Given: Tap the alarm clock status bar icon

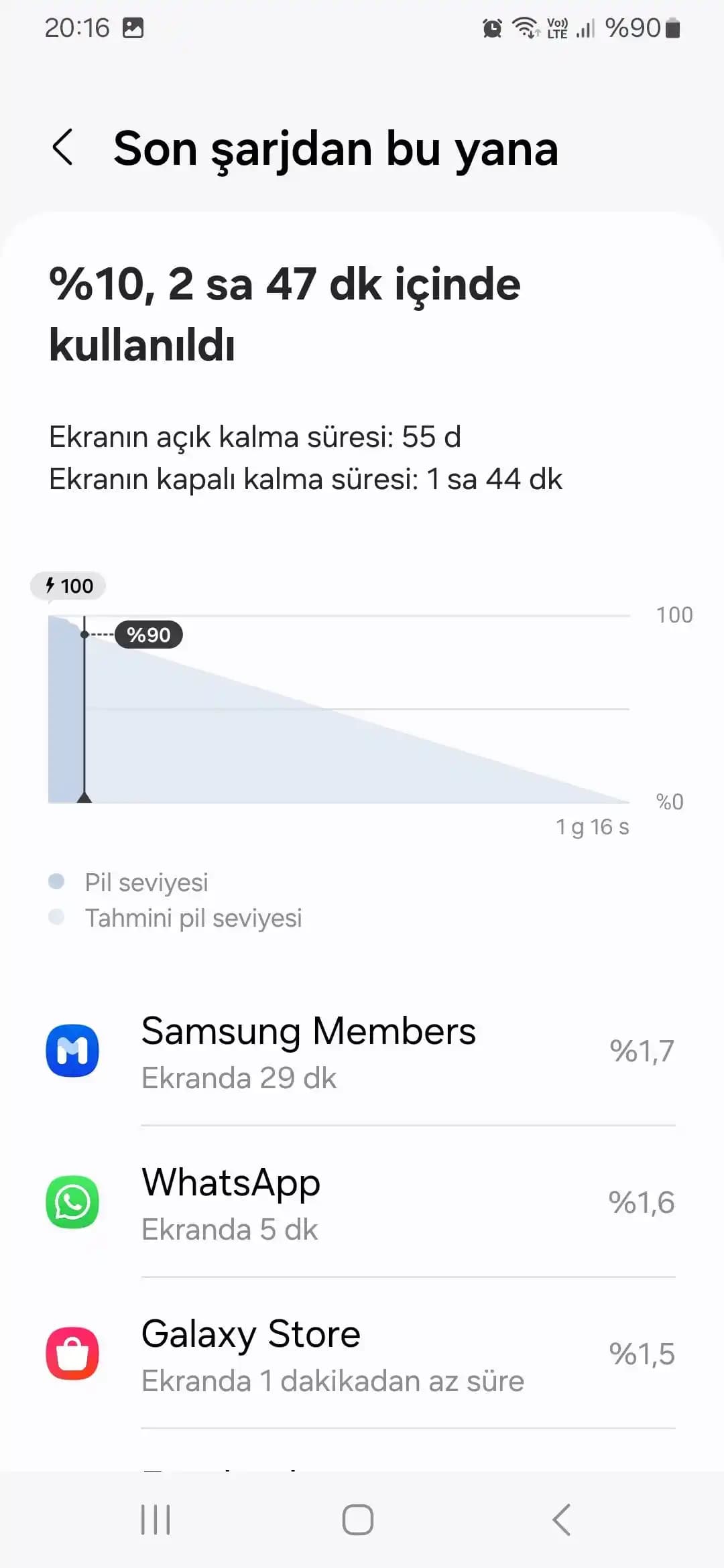Looking at the screenshot, I should tap(491, 28).
